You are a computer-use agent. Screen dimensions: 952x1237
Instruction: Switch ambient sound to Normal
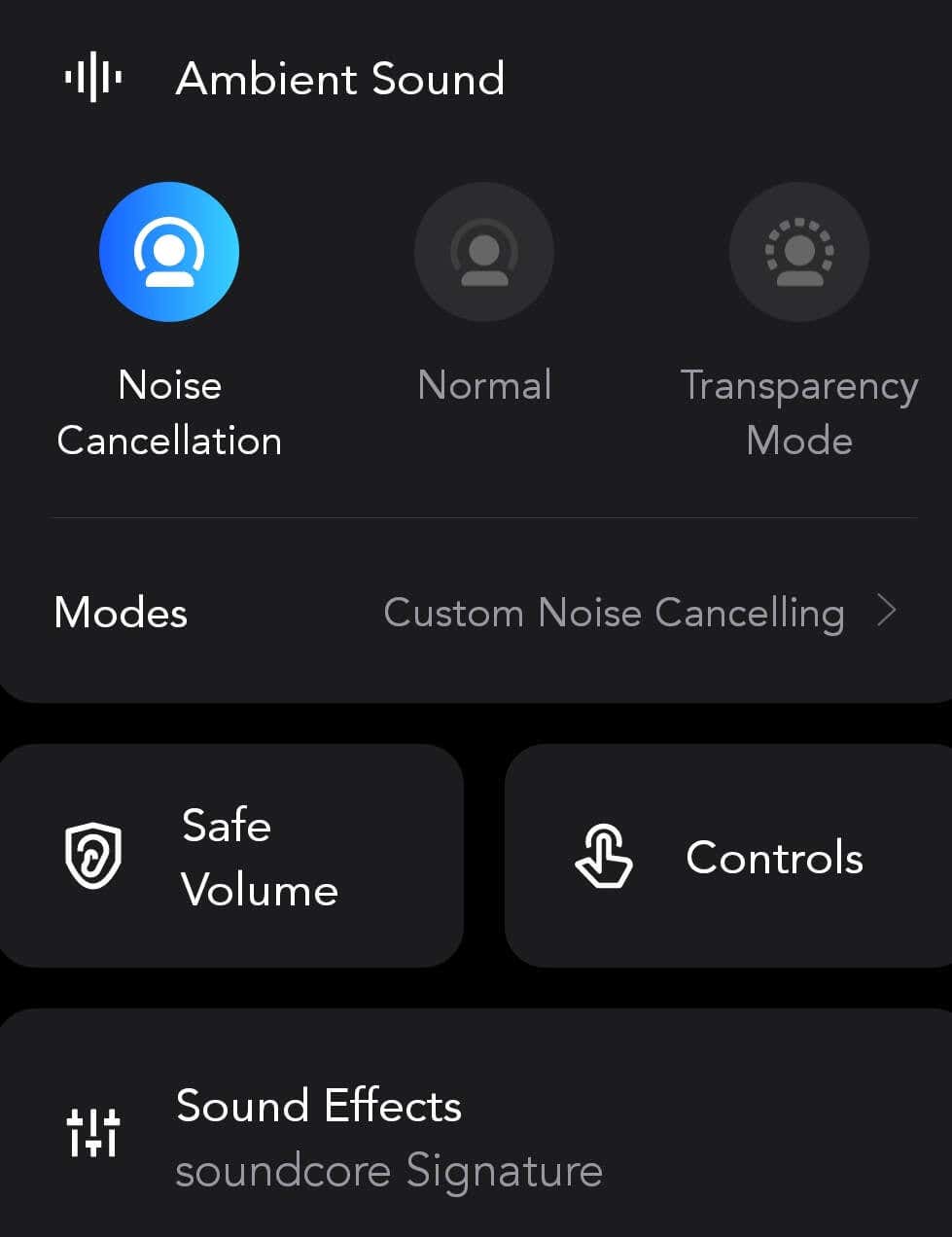(x=483, y=252)
